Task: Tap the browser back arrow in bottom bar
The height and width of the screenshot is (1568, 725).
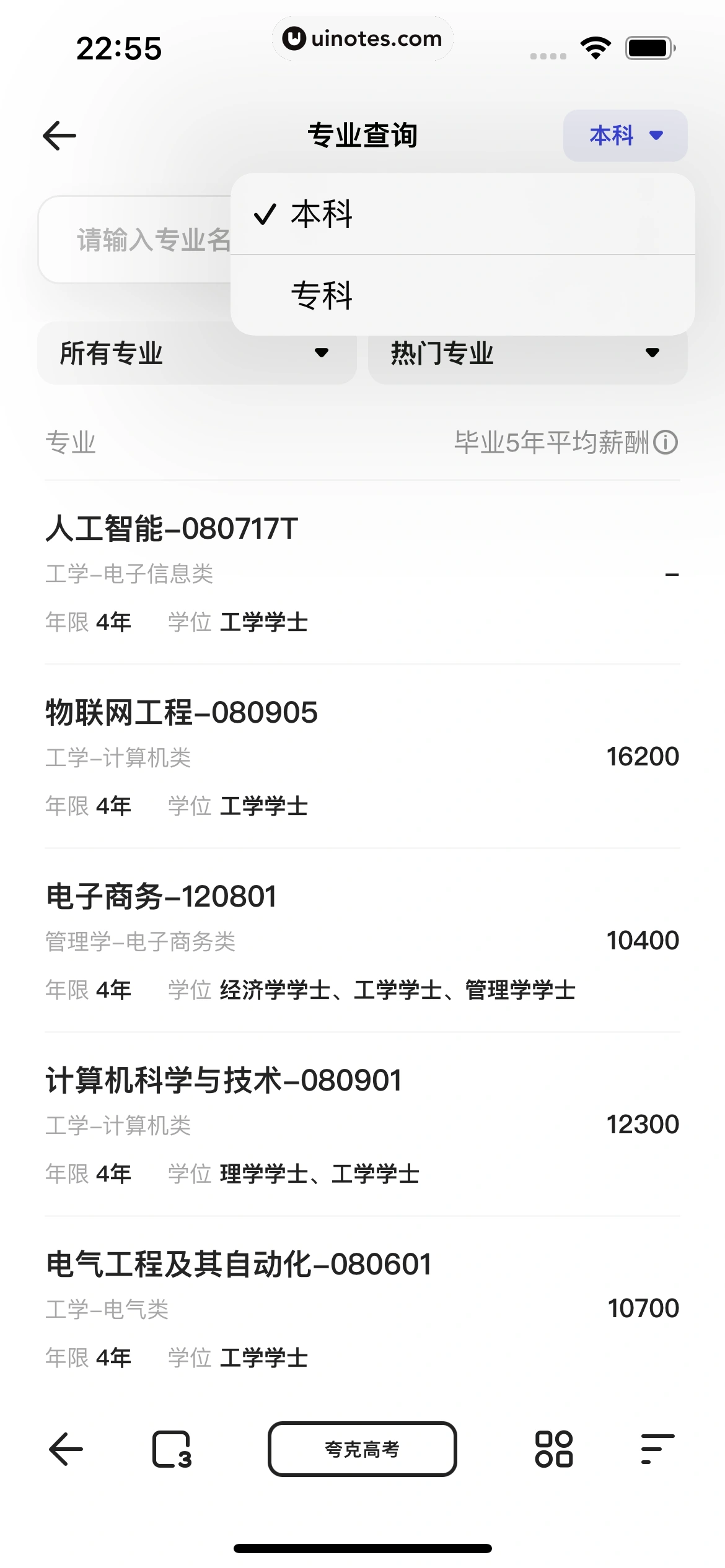Action: point(64,1449)
